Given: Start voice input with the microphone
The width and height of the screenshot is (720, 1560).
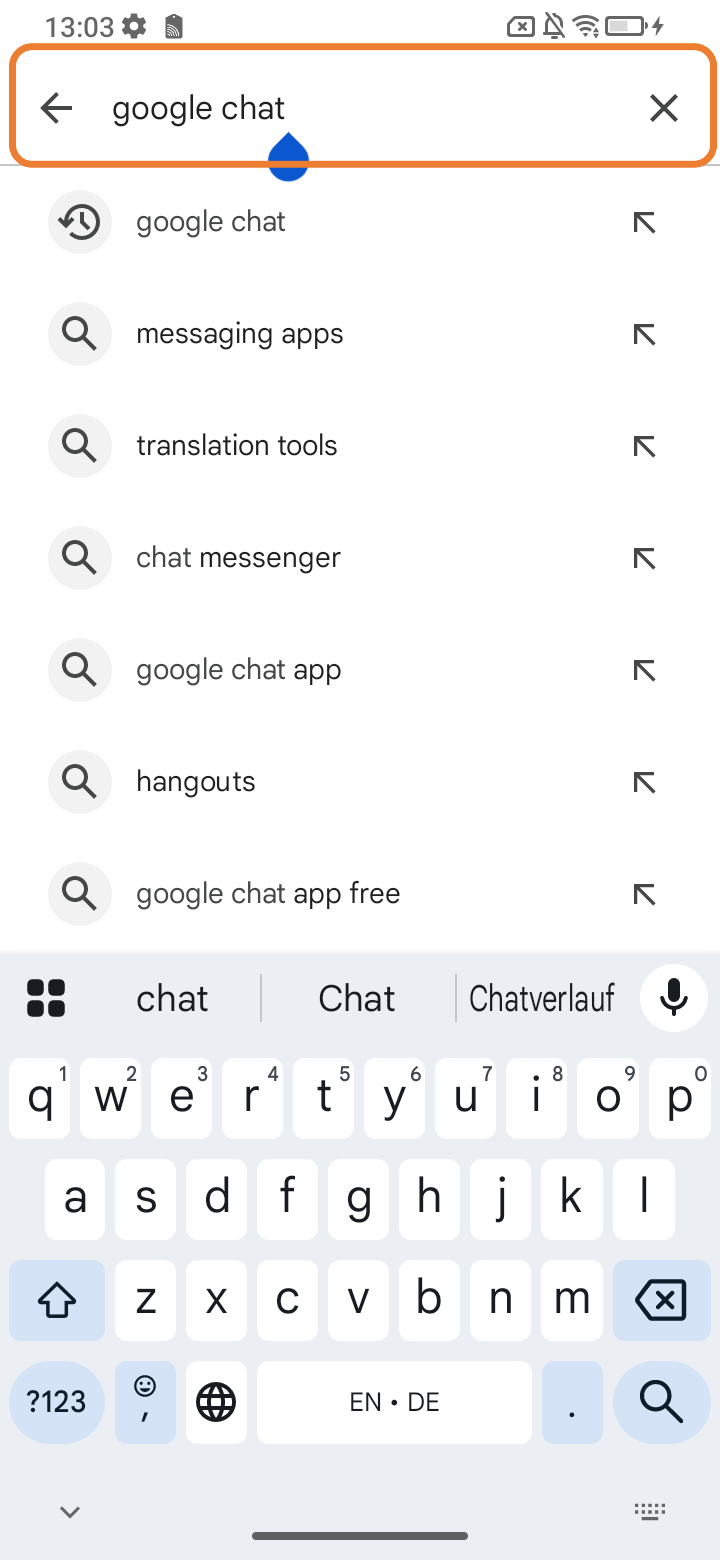Looking at the screenshot, I should [674, 998].
